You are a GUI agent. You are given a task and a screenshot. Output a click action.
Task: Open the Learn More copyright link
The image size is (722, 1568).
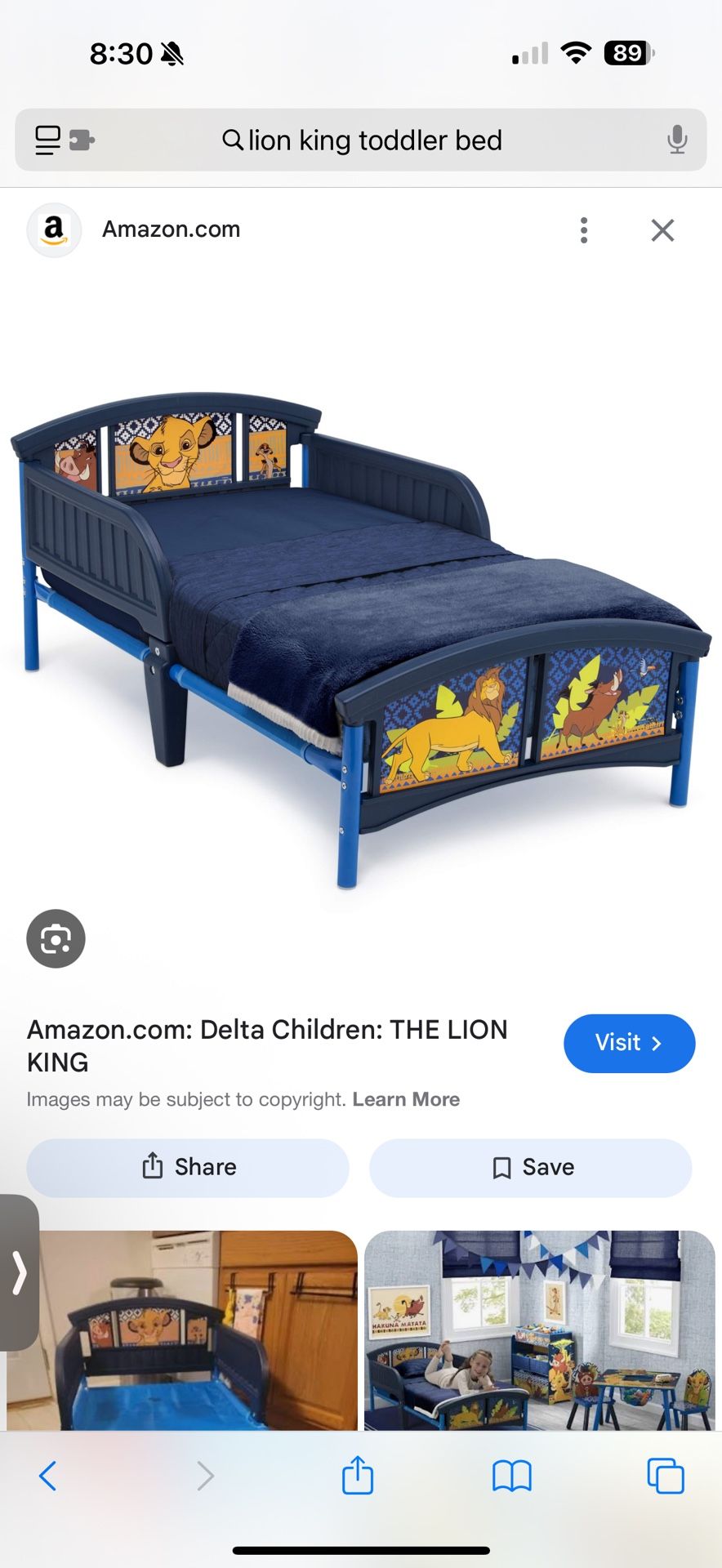point(406,1099)
